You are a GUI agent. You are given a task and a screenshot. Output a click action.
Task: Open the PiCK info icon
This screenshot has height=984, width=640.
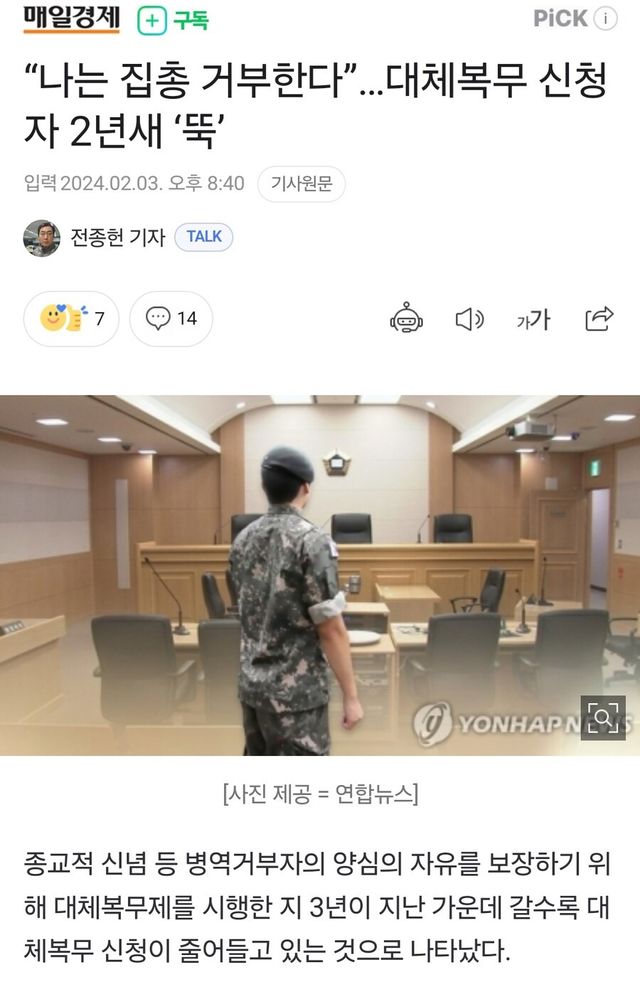coord(605,19)
